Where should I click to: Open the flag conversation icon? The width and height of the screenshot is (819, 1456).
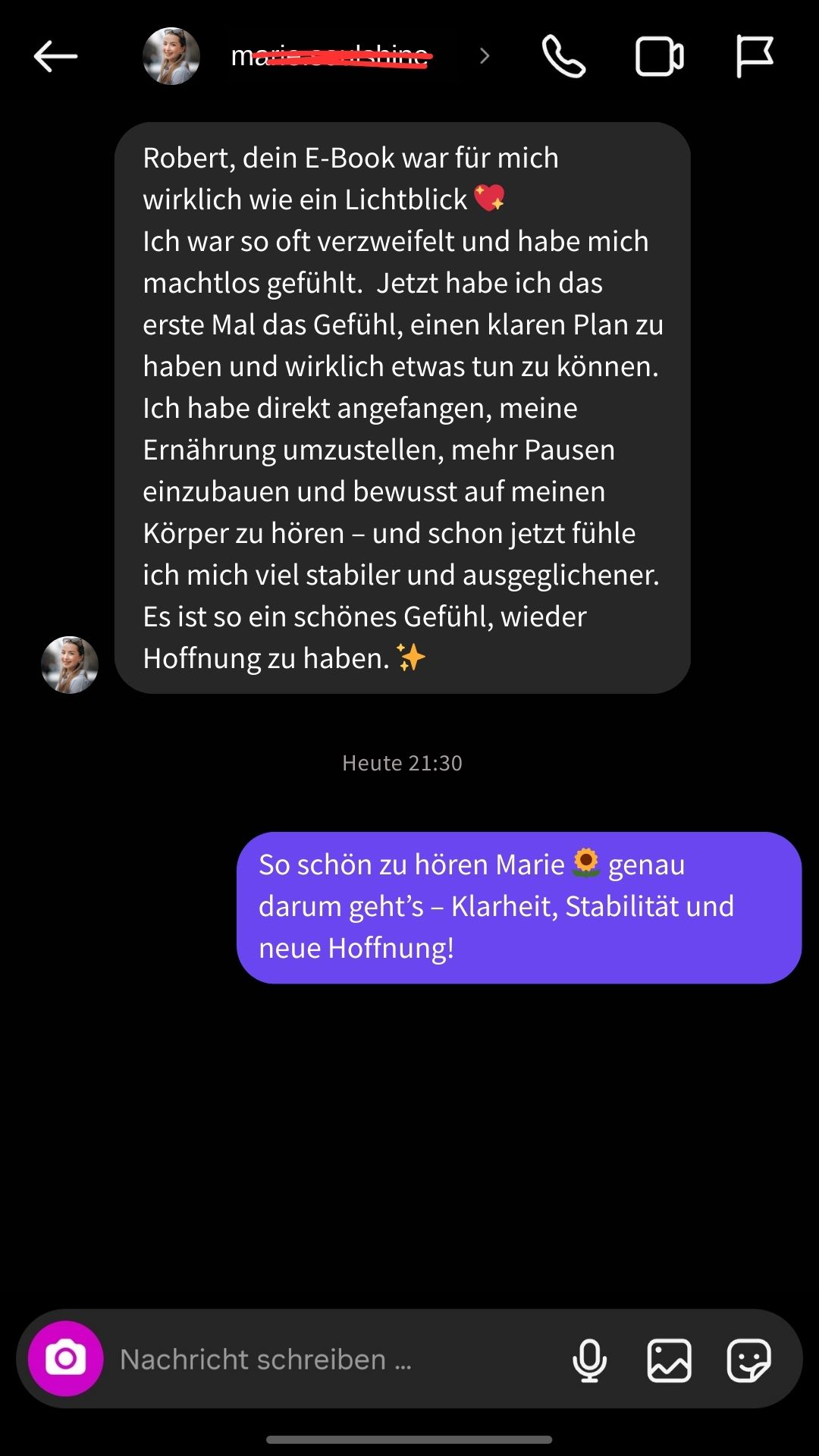(756, 56)
